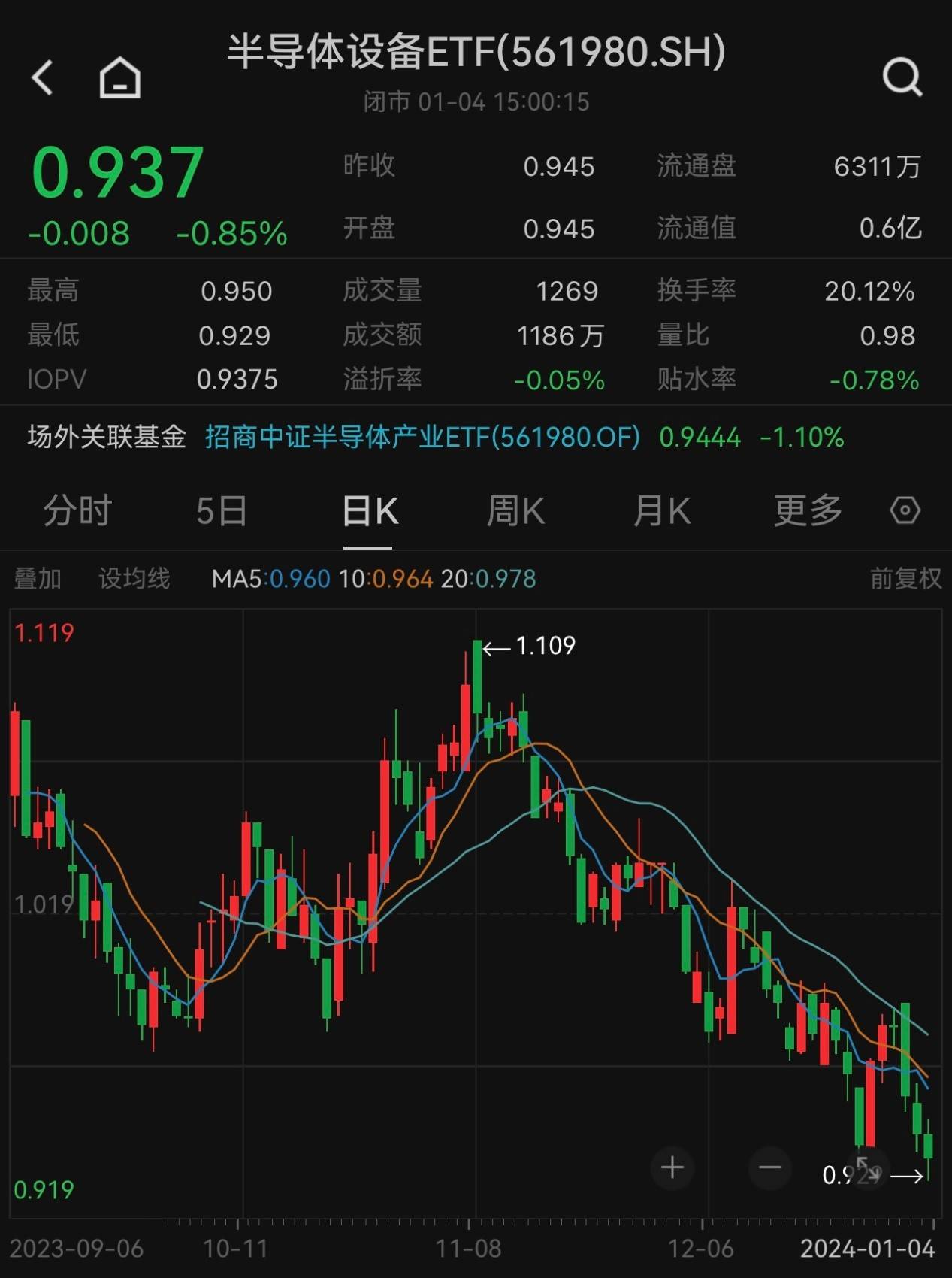This screenshot has width=952, height=1278.
Task: Toggle the MA5 moving average line
Action: [272, 578]
